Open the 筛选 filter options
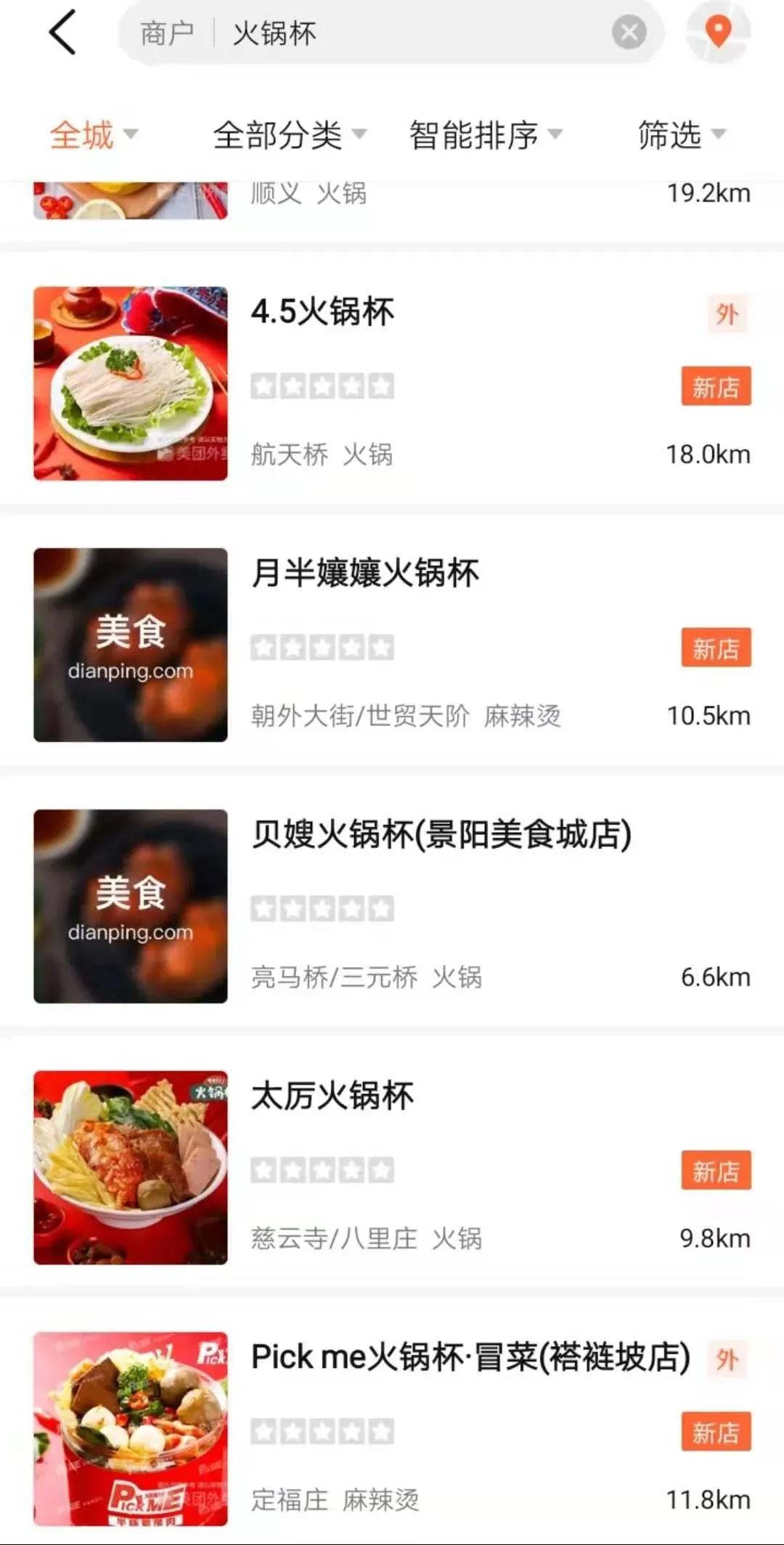Screen dimensions: 784x1545 [681, 135]
